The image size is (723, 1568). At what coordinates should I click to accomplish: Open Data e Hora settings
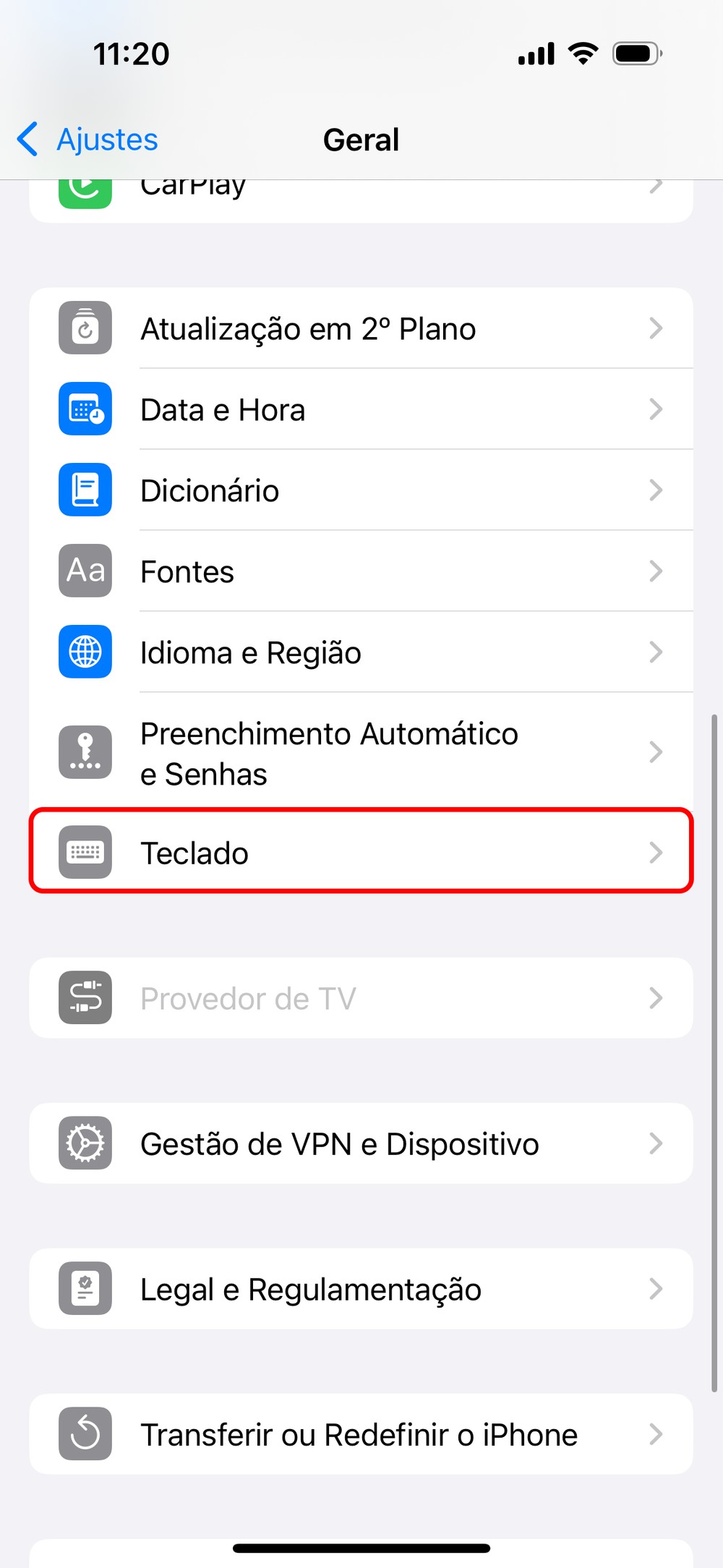pos(360,409)
